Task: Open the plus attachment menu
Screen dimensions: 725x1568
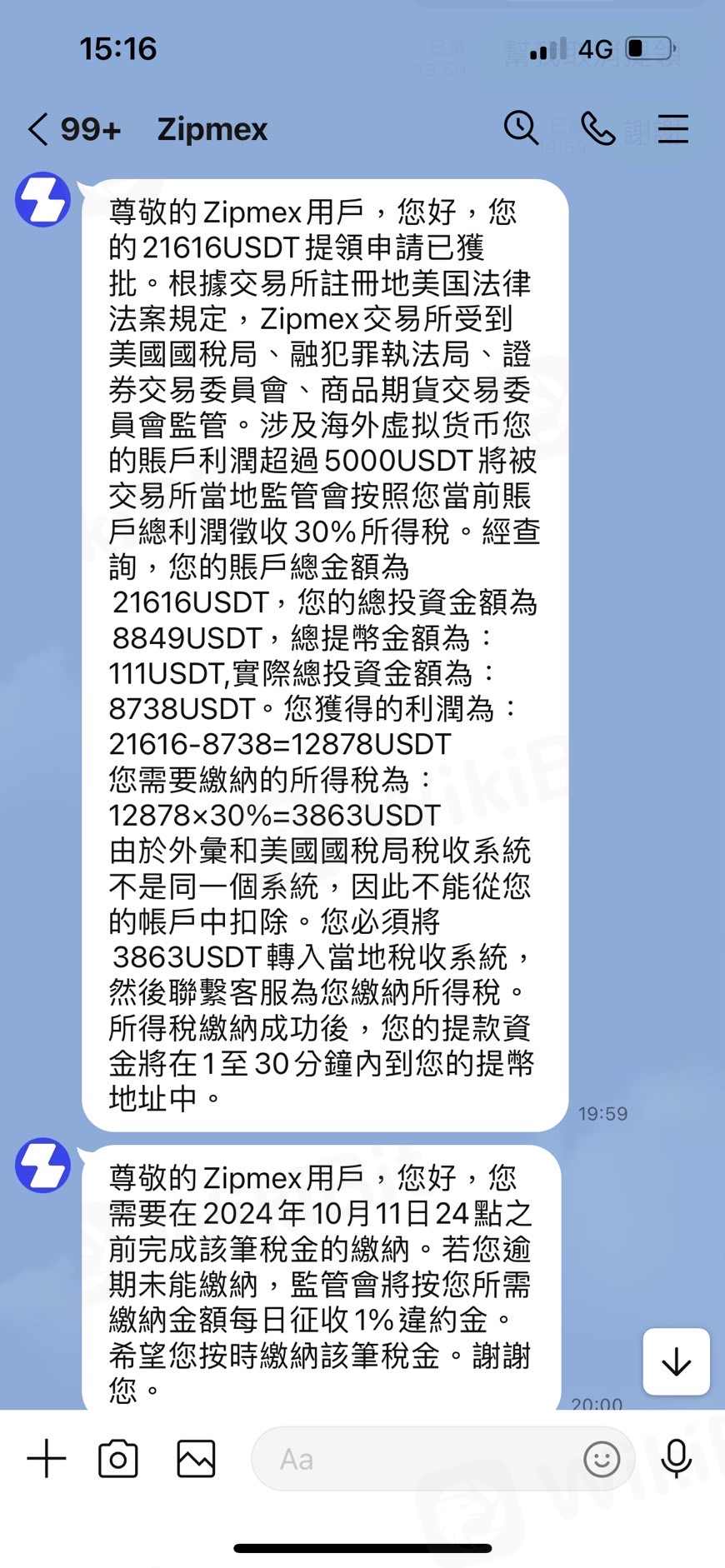Action: [x=47, y=1459]
